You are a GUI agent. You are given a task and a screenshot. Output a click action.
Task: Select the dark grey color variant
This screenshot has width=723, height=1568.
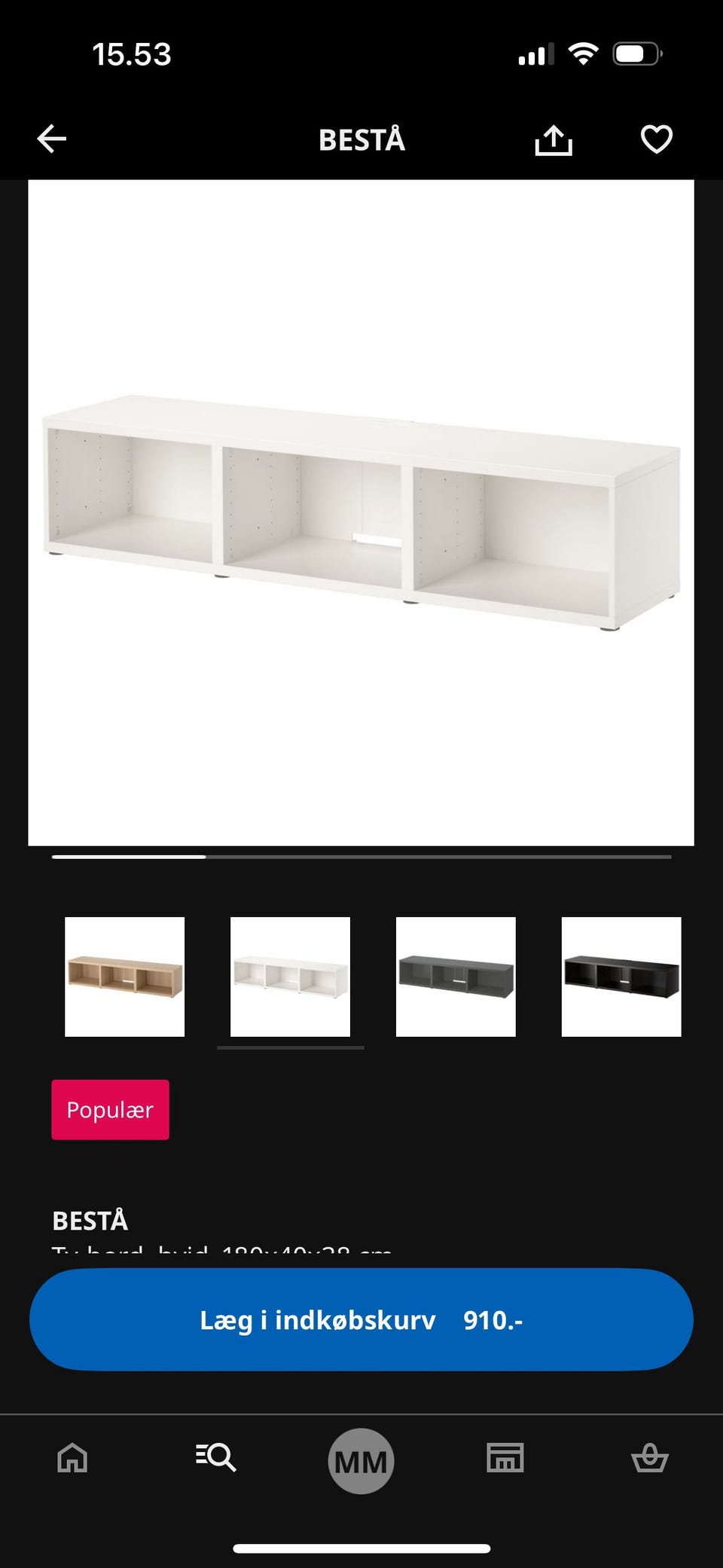click(x=456, y=977)
